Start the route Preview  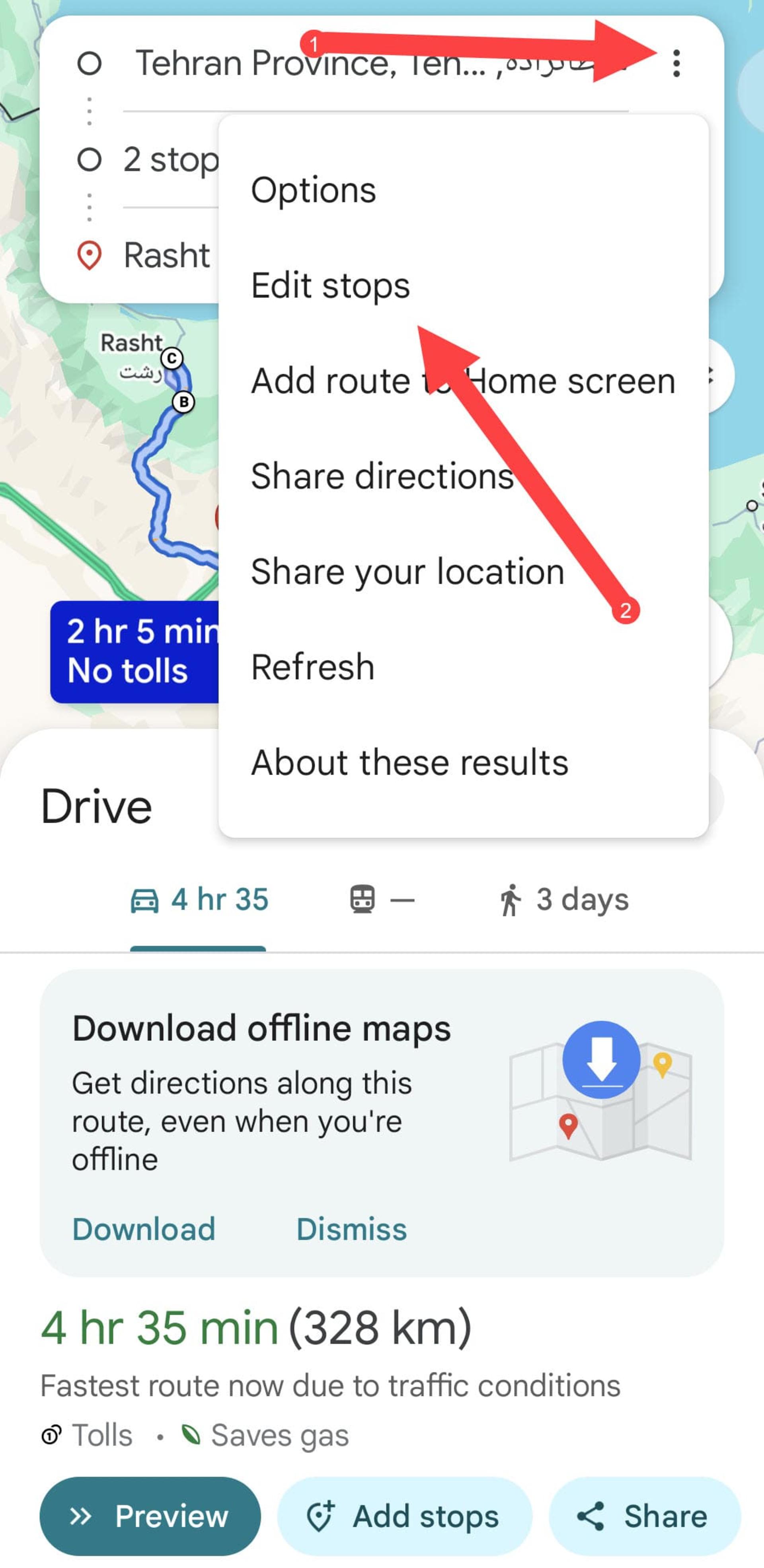pyautogui.click(x=150, y=1516)
